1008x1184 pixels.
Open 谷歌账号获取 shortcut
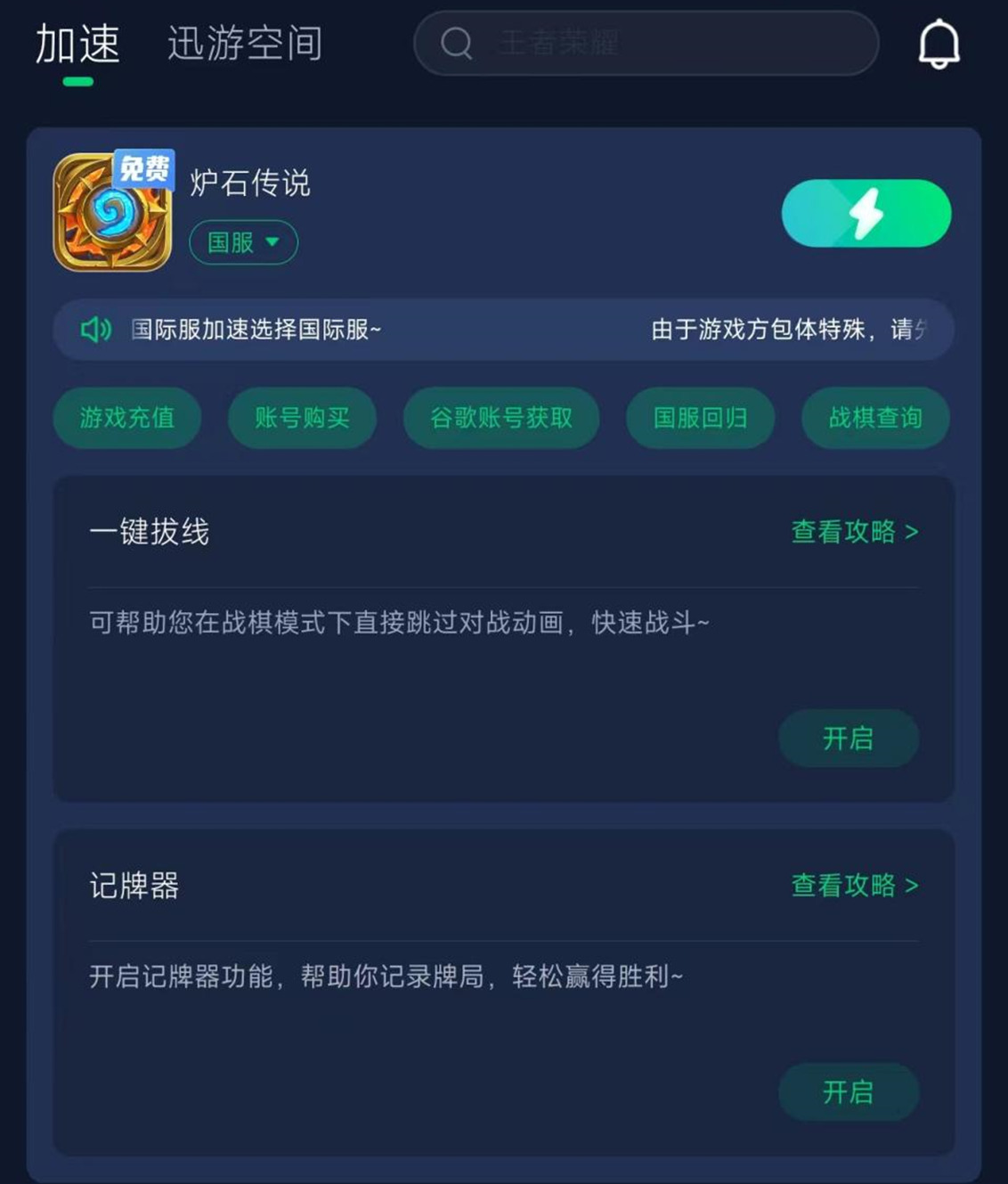pos(500,418)
